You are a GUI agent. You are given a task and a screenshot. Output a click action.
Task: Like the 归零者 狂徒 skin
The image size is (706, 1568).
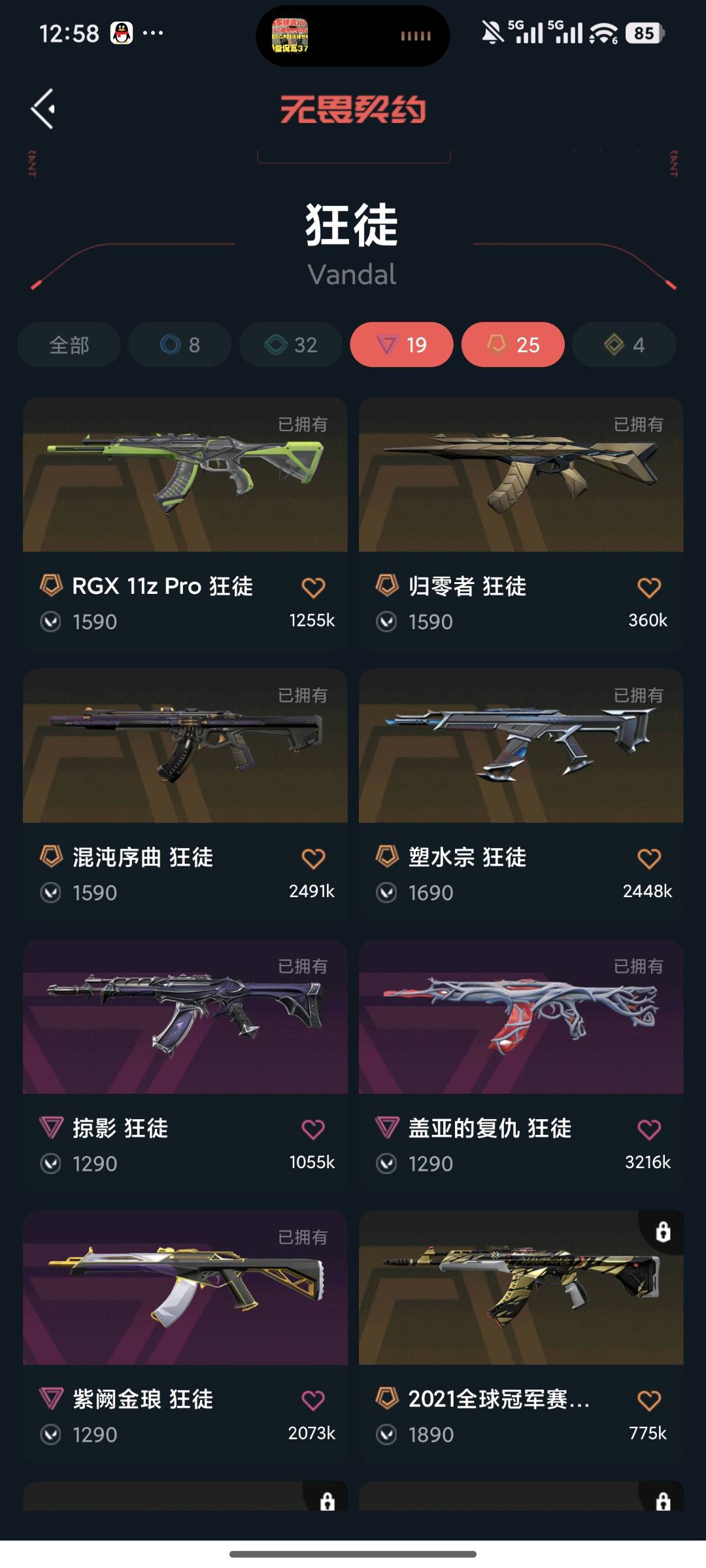pyautogui.click(x=649, y=587)
